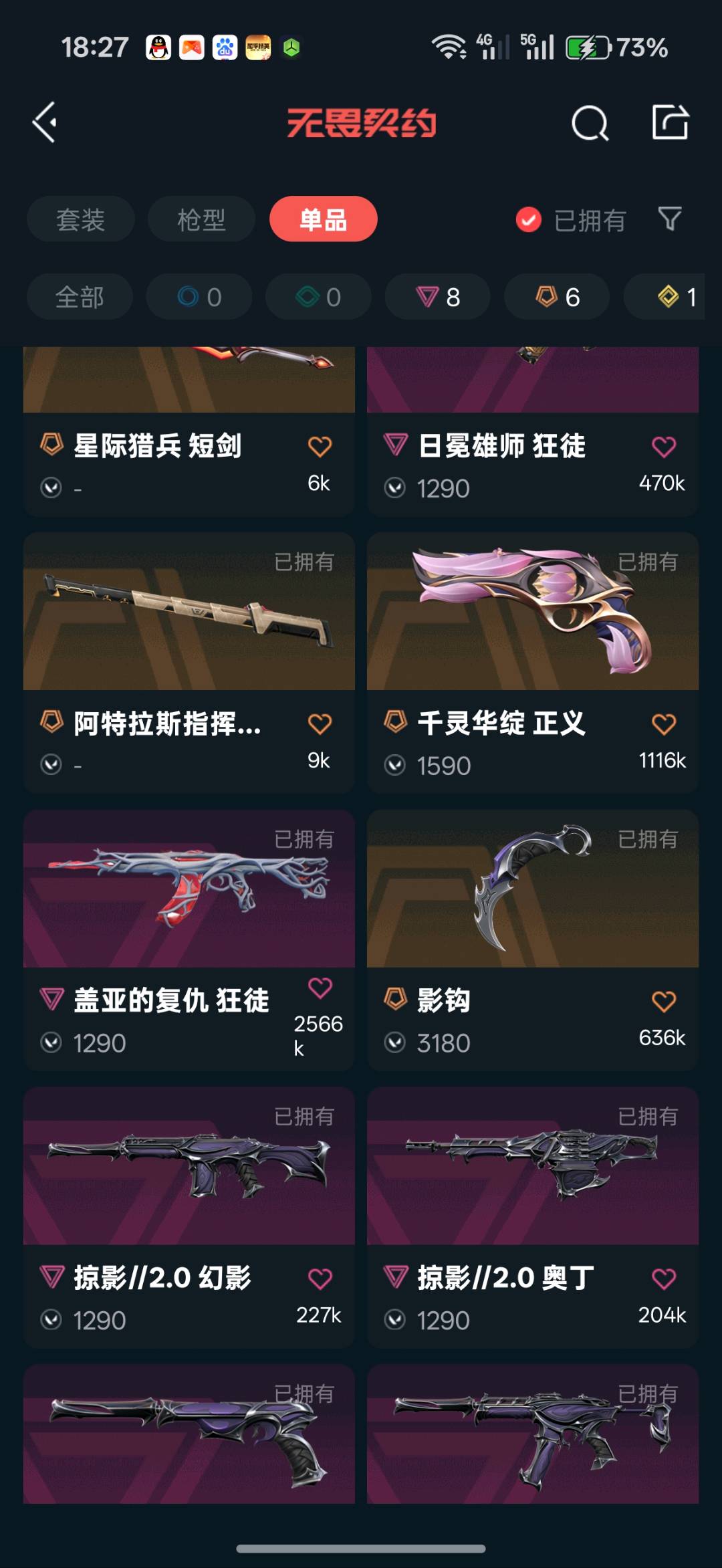Image resolution: width=722 pixels, height=1568 pixels.
Task: Open the 千灵华绽 正义 skin card
Action: tap(532, 662)
